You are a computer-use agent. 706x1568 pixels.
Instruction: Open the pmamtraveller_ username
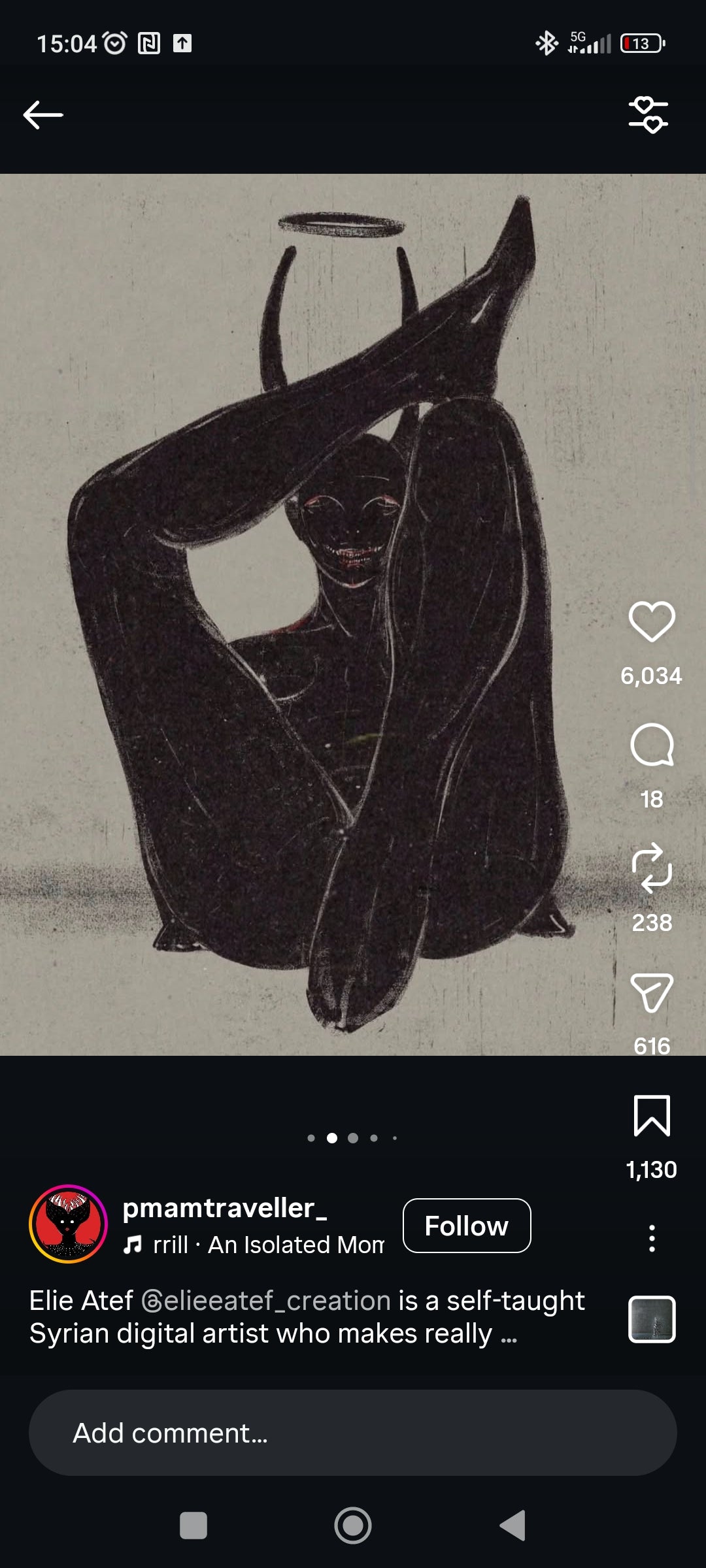(x=224, y=1208)
